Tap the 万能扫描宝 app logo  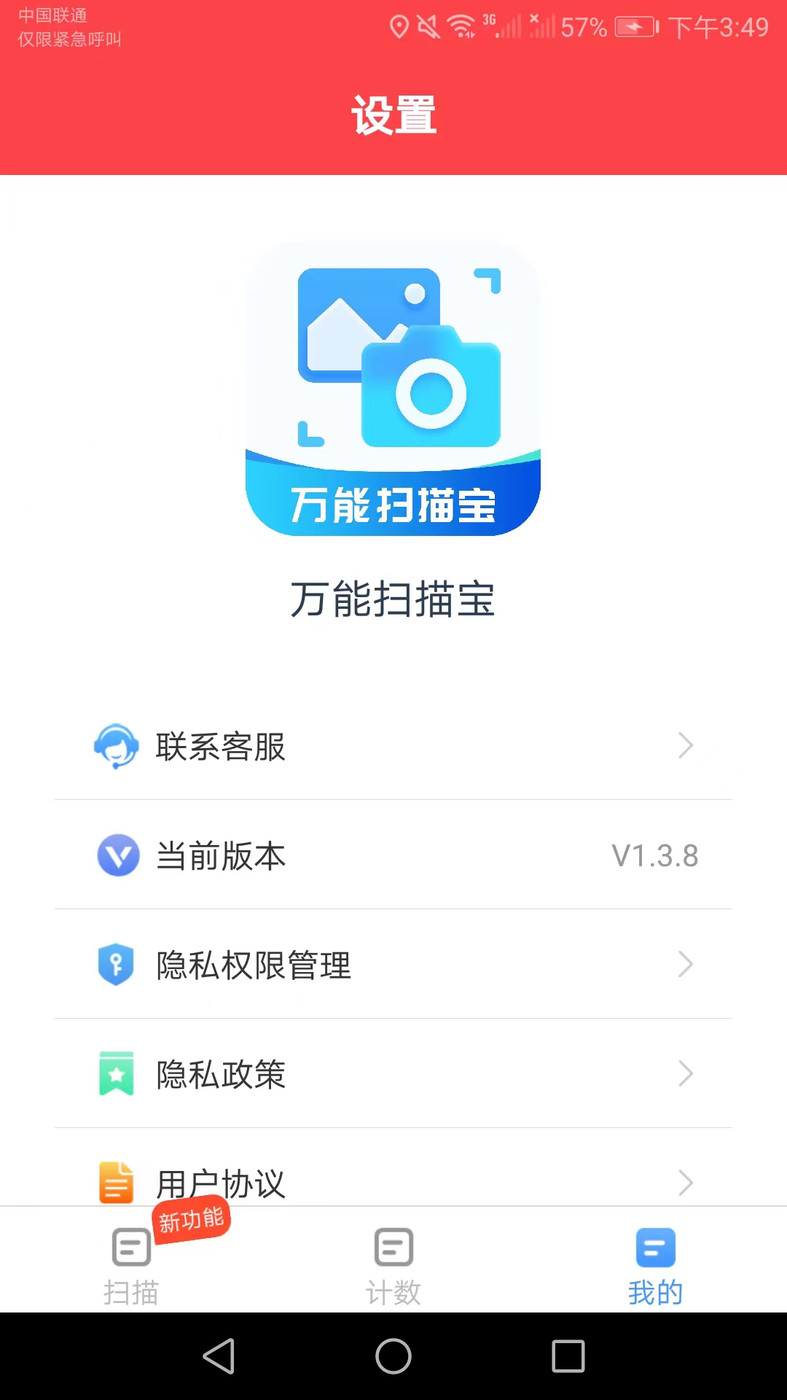[x=393, y=389]
